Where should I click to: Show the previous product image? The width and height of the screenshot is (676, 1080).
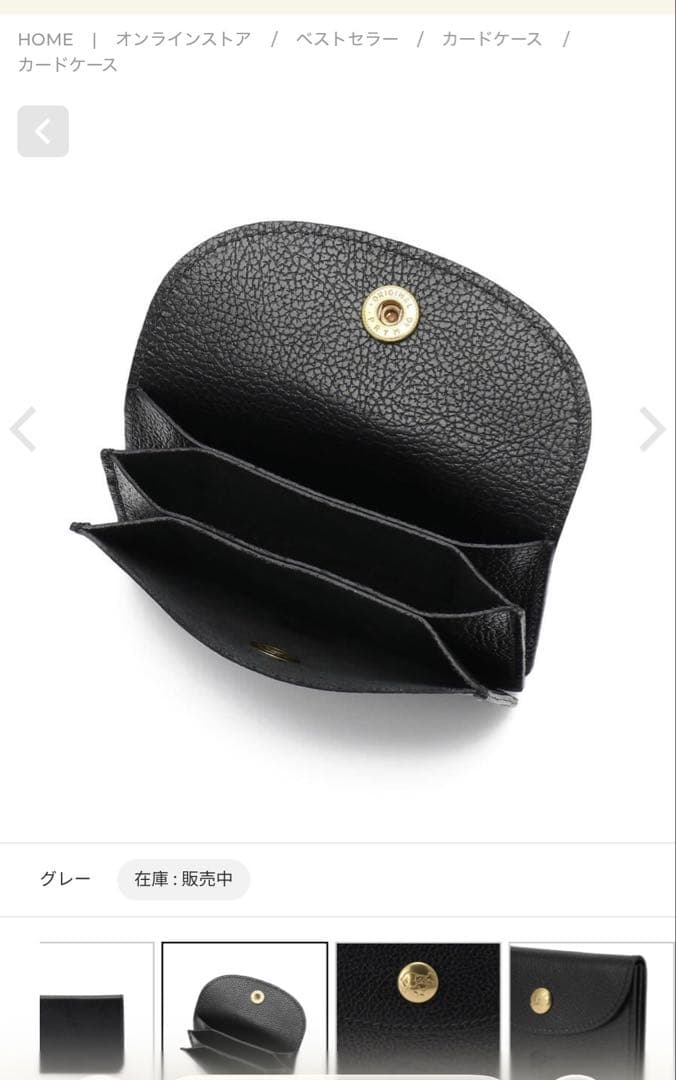point(23,429)
